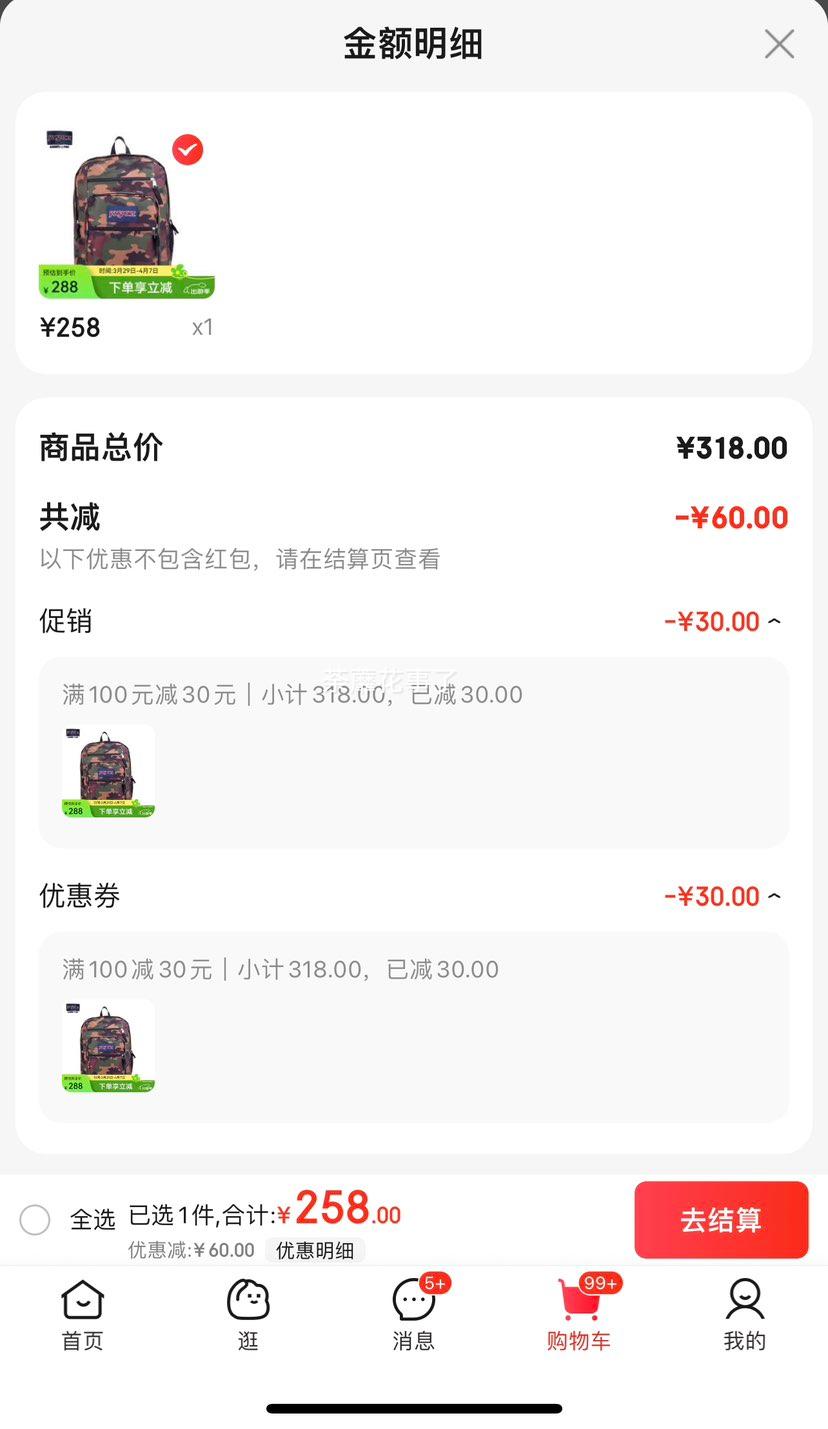The height and width of the screenshot is (1429, 828).
Task: Uncheck the selected backpack item
Action: [x=187, y=150]
